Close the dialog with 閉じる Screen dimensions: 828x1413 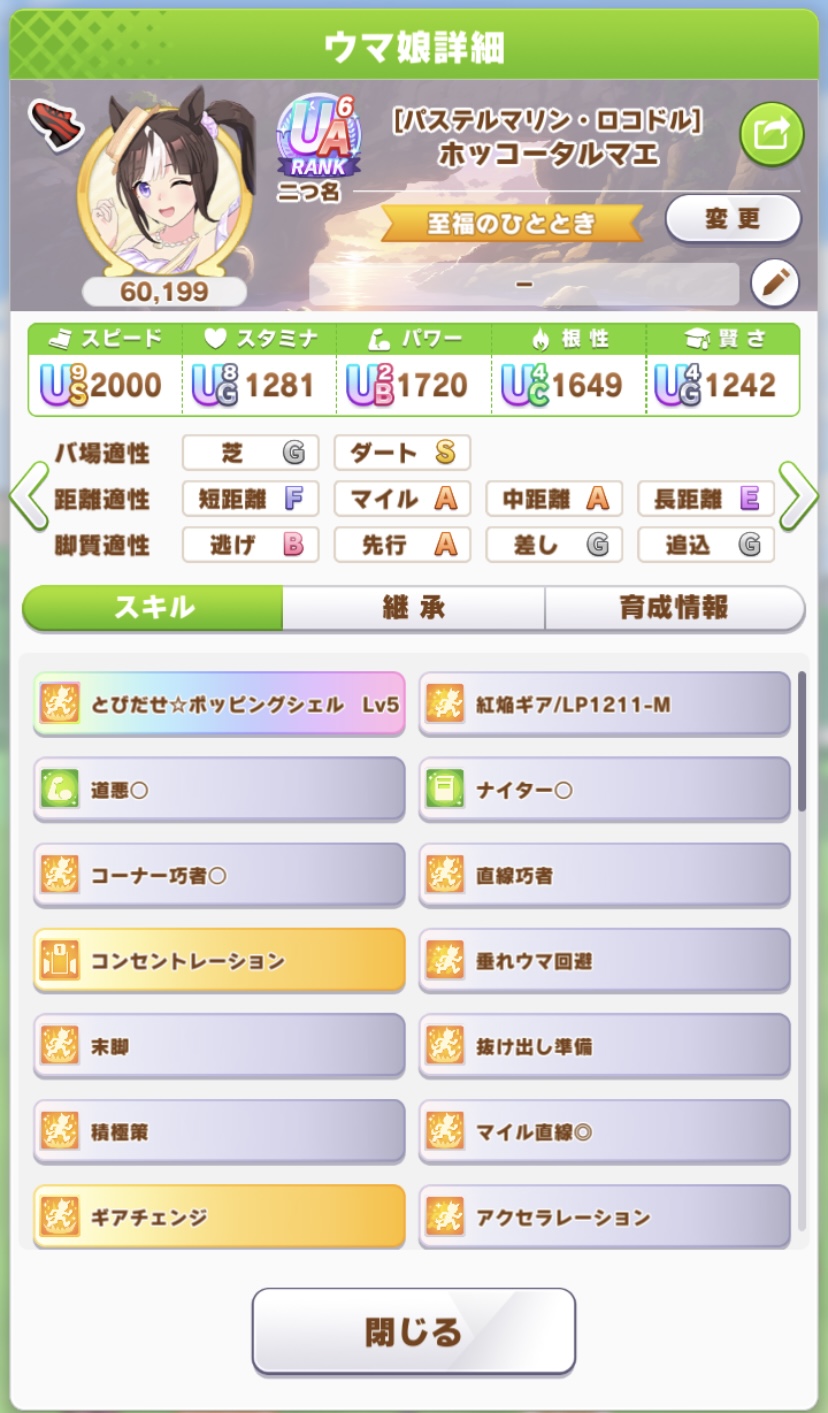click(413, 1331)
